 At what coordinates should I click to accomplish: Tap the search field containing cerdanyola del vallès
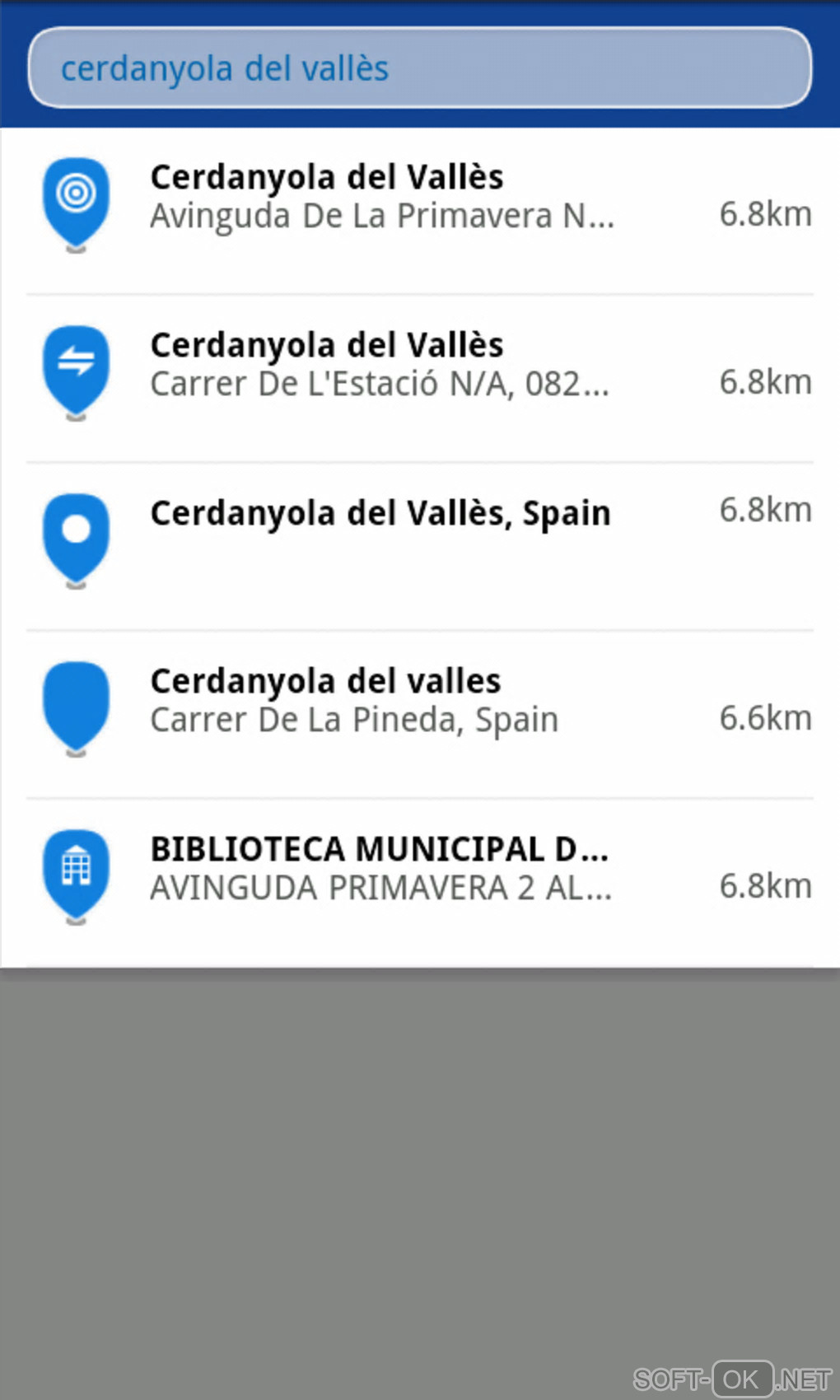click(420, 68)
